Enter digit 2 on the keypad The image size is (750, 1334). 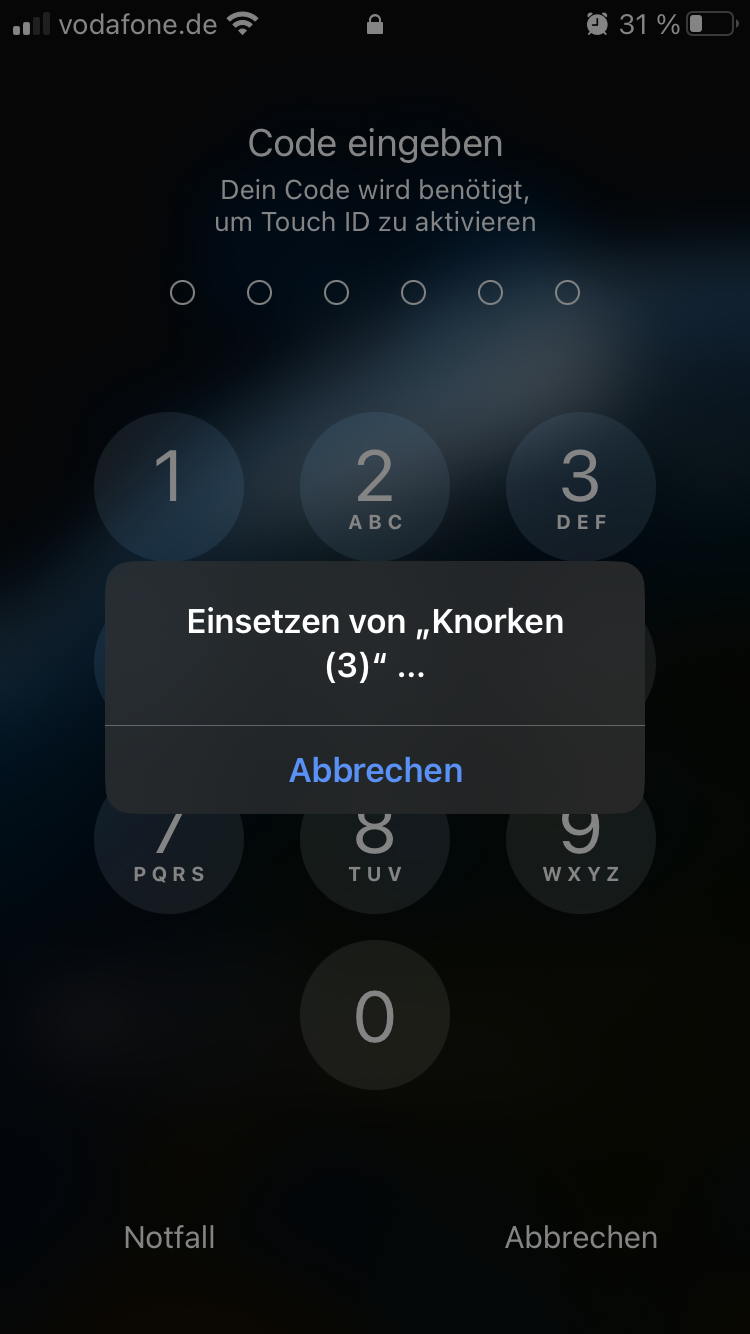point(375,487)
